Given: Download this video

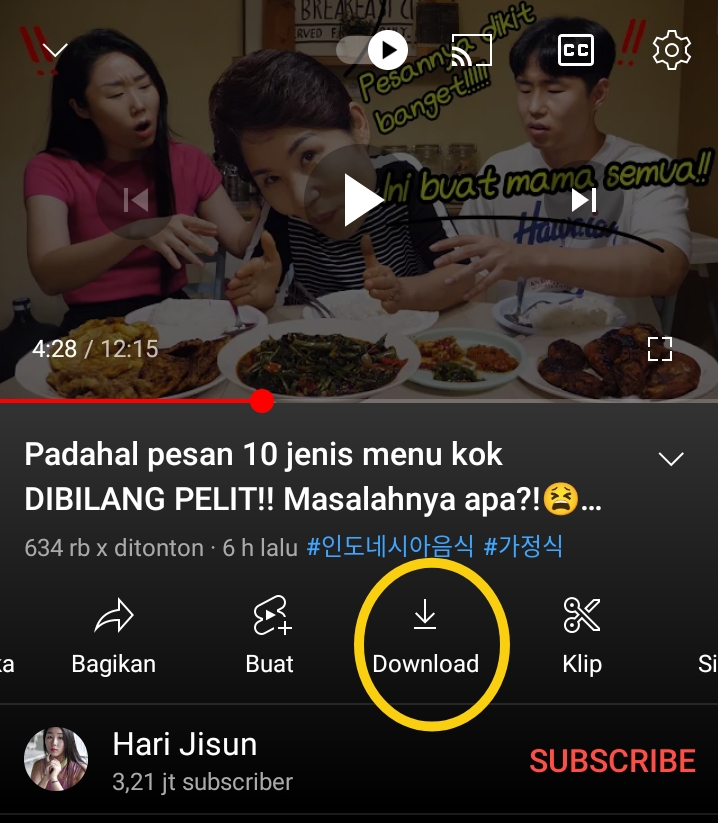Looking at the screenshot, I should tap(426, 636).
